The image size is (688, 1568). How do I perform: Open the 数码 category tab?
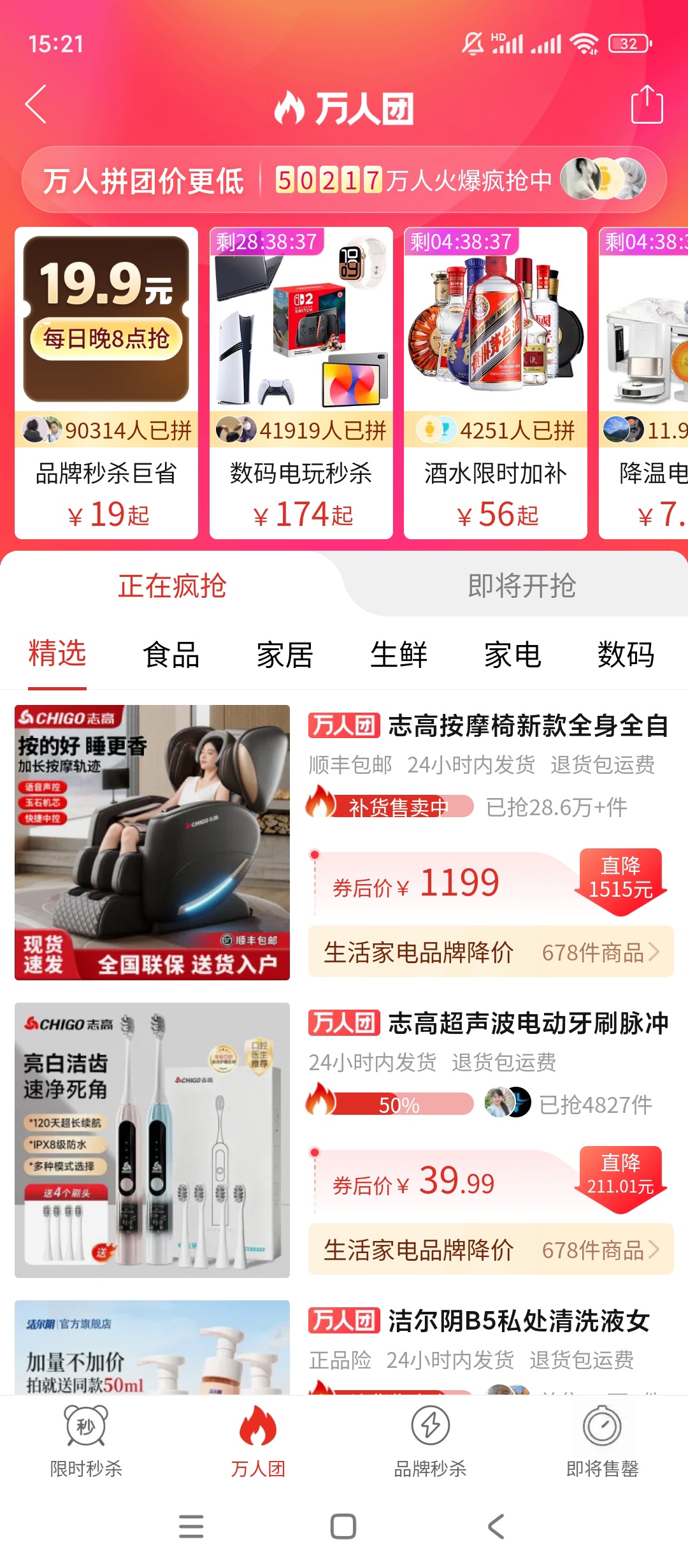[626, 655]
